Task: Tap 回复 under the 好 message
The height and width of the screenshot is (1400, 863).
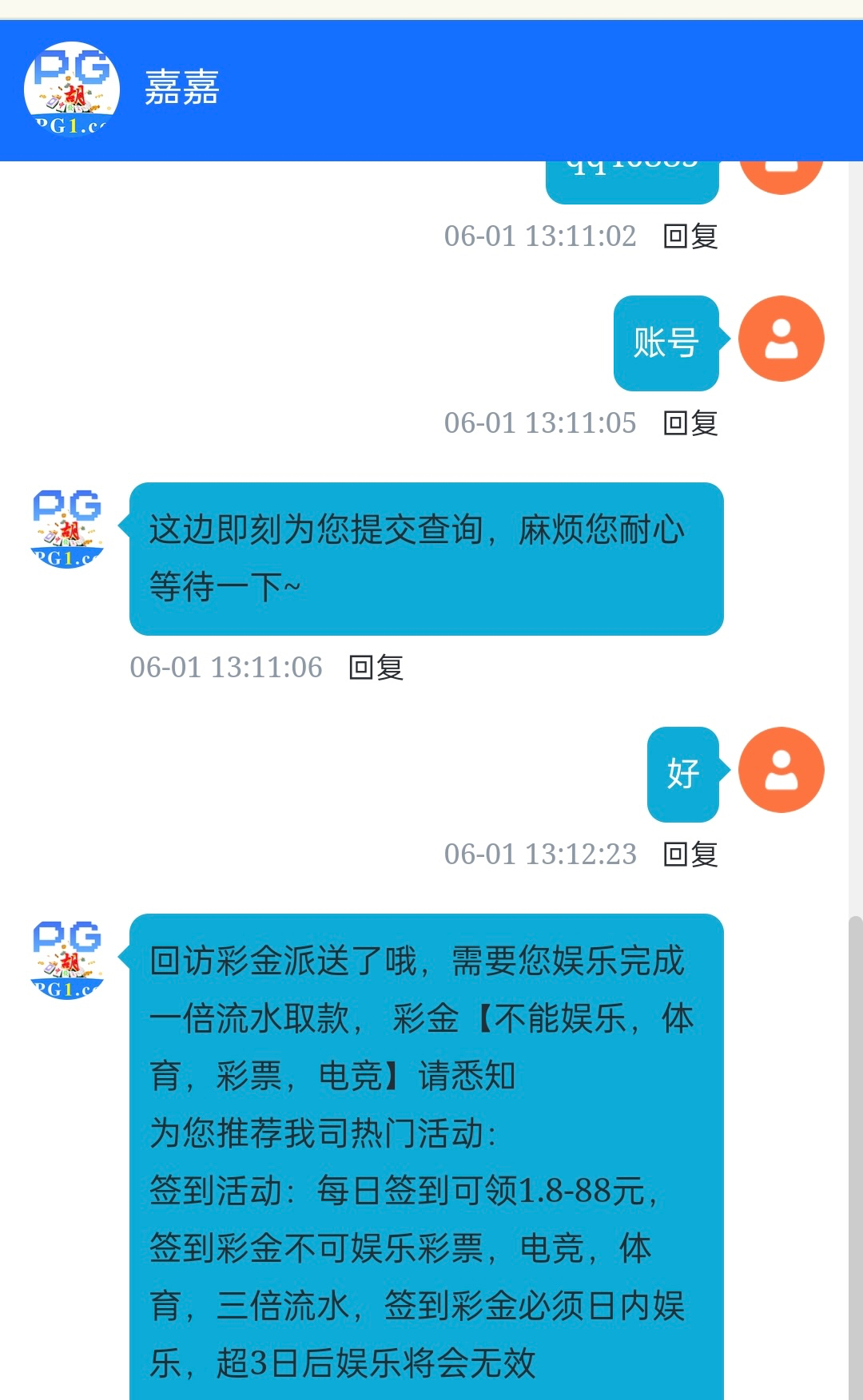Action: (x=690, y=855)
